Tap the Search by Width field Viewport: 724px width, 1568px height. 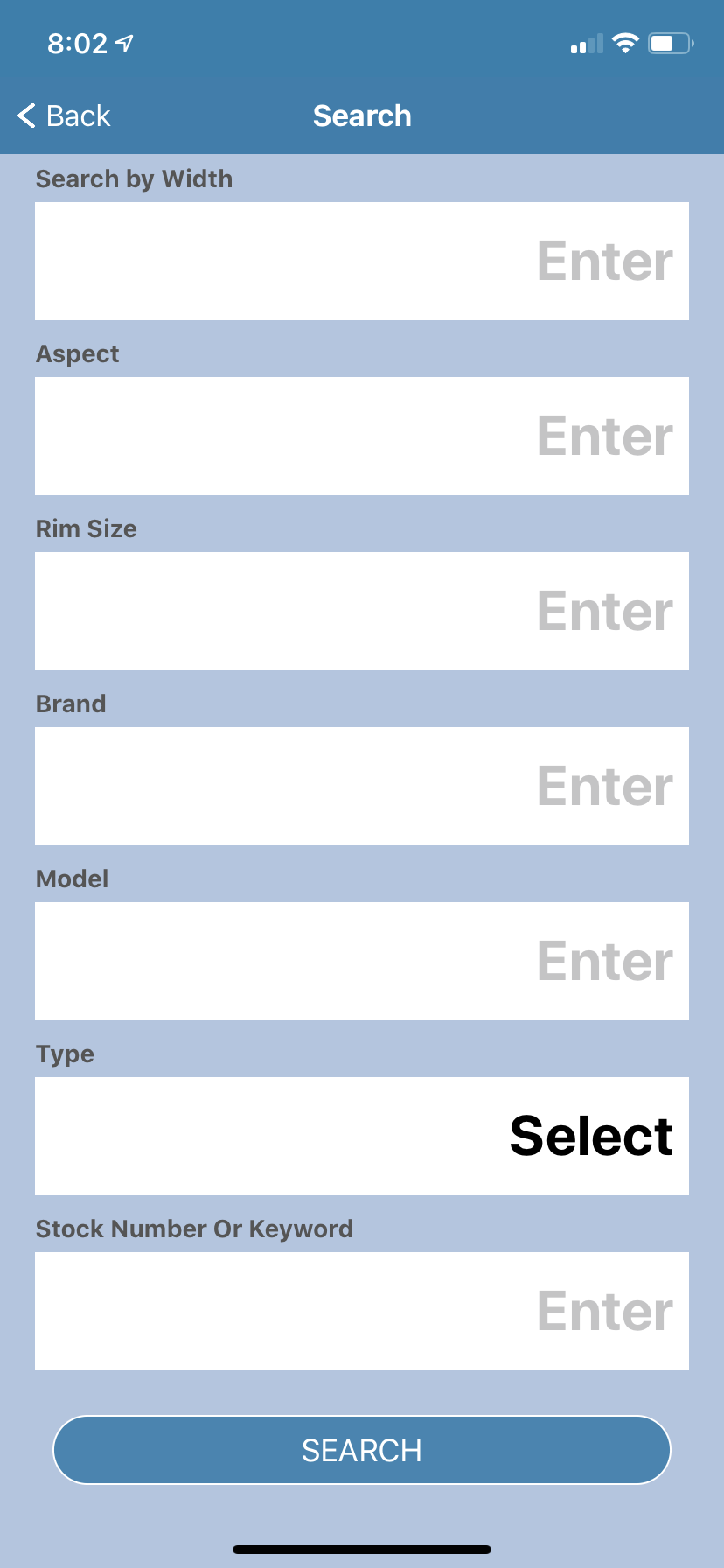click(362, 261)
